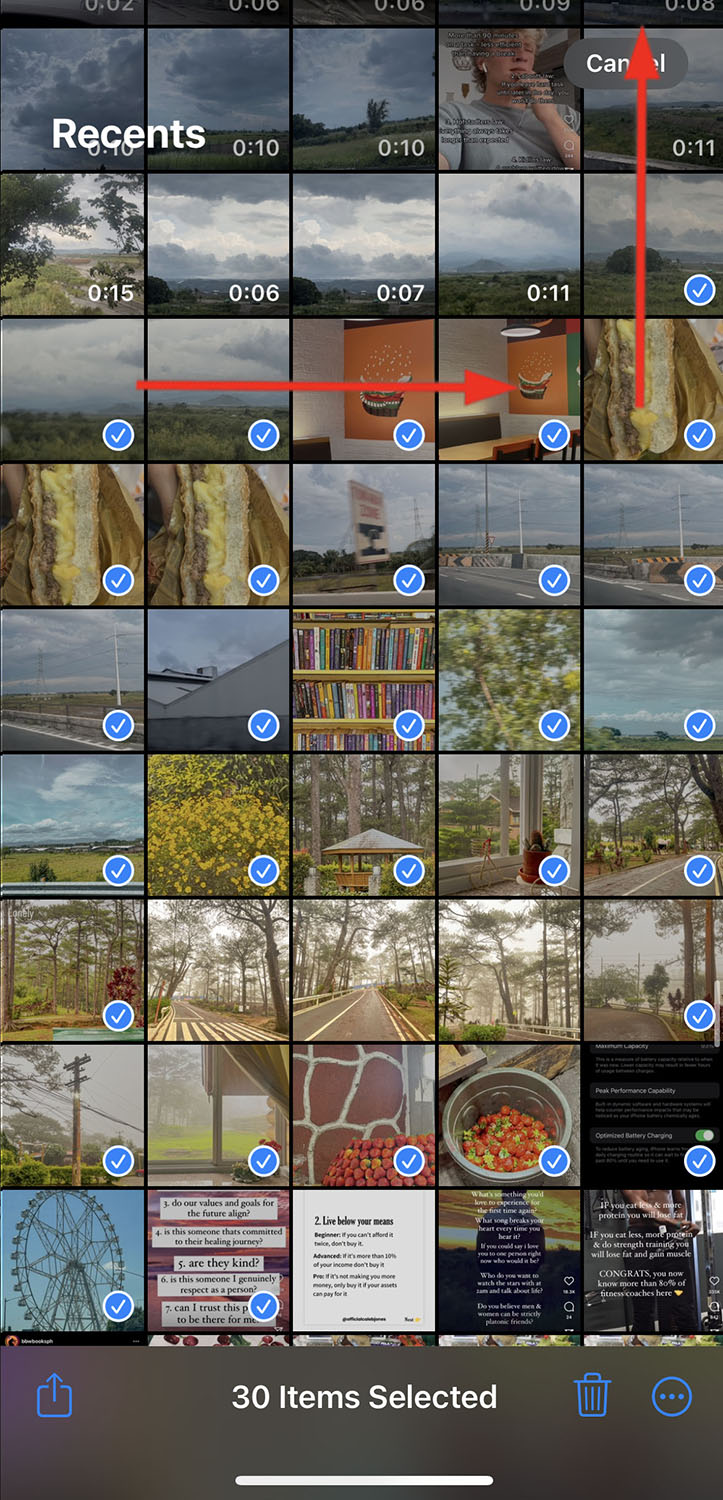Deselect the yellow flowers photo
This screenshot has width=723, height=1500.
(x=218, y=824)
